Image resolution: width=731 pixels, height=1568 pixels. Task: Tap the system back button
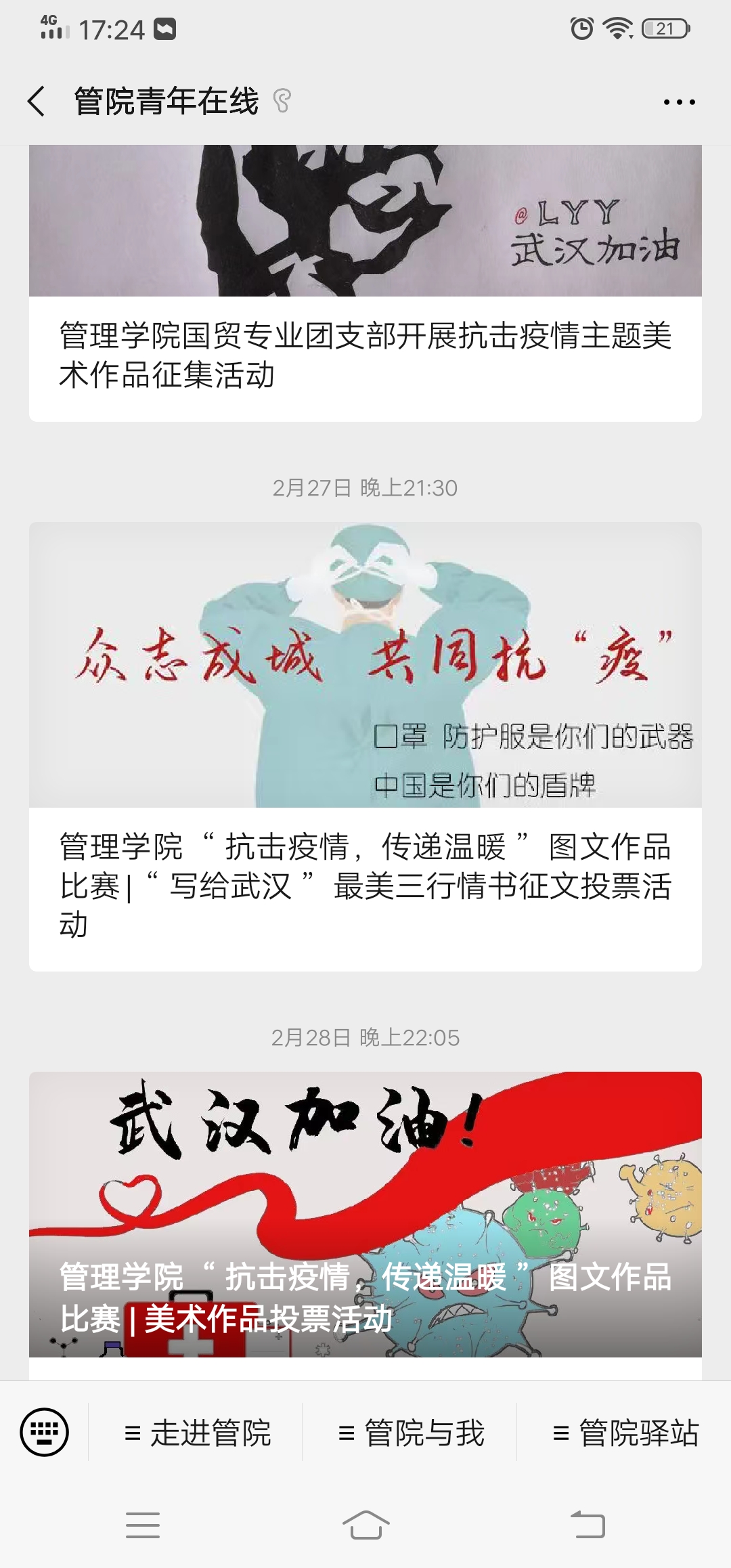click(x=588, y=1525)
